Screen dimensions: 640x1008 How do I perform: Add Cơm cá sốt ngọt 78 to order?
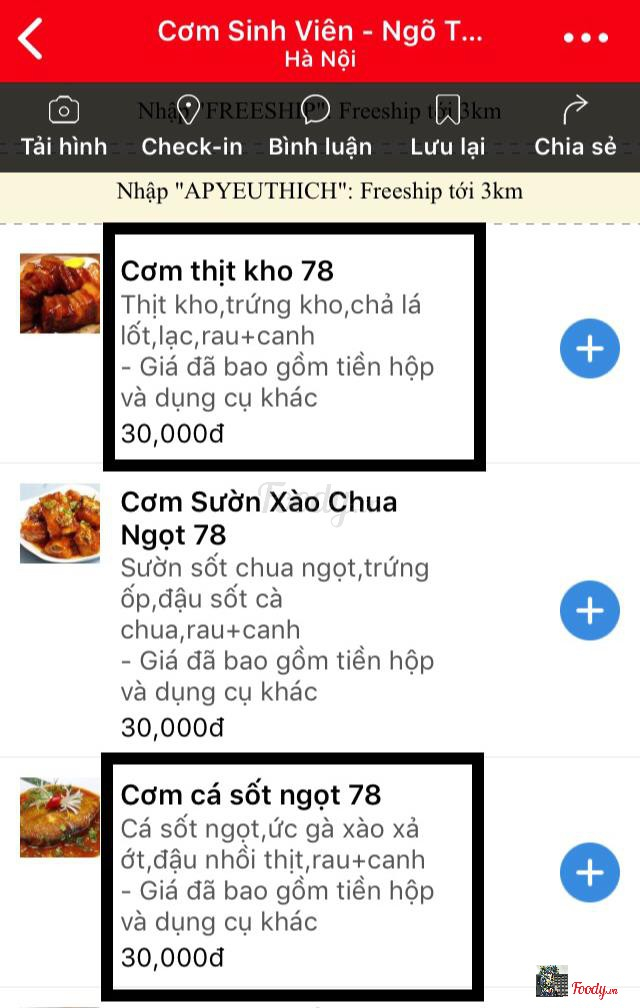pyautogui.click(x=589, y=872)
